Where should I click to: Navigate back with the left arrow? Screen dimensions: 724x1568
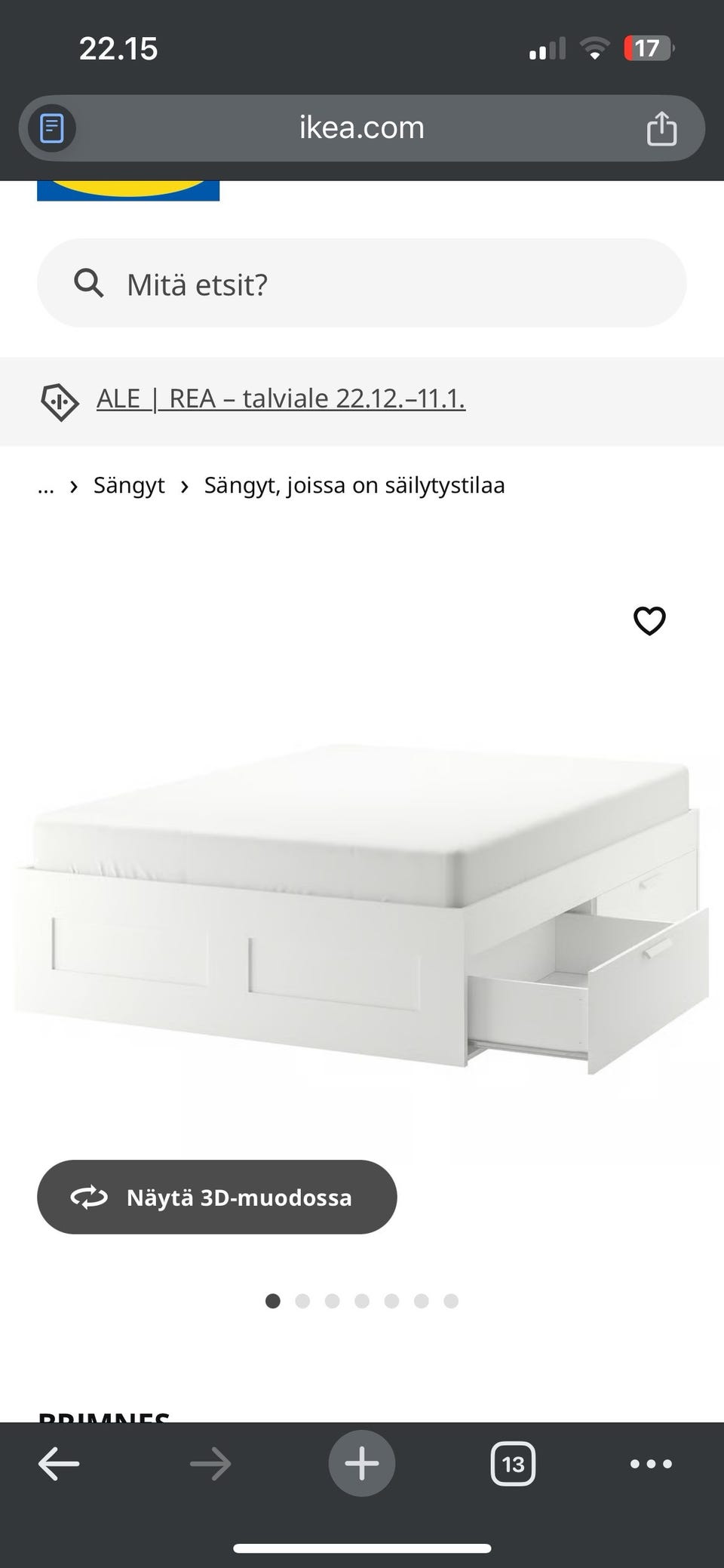click(x=57, y=1462)
